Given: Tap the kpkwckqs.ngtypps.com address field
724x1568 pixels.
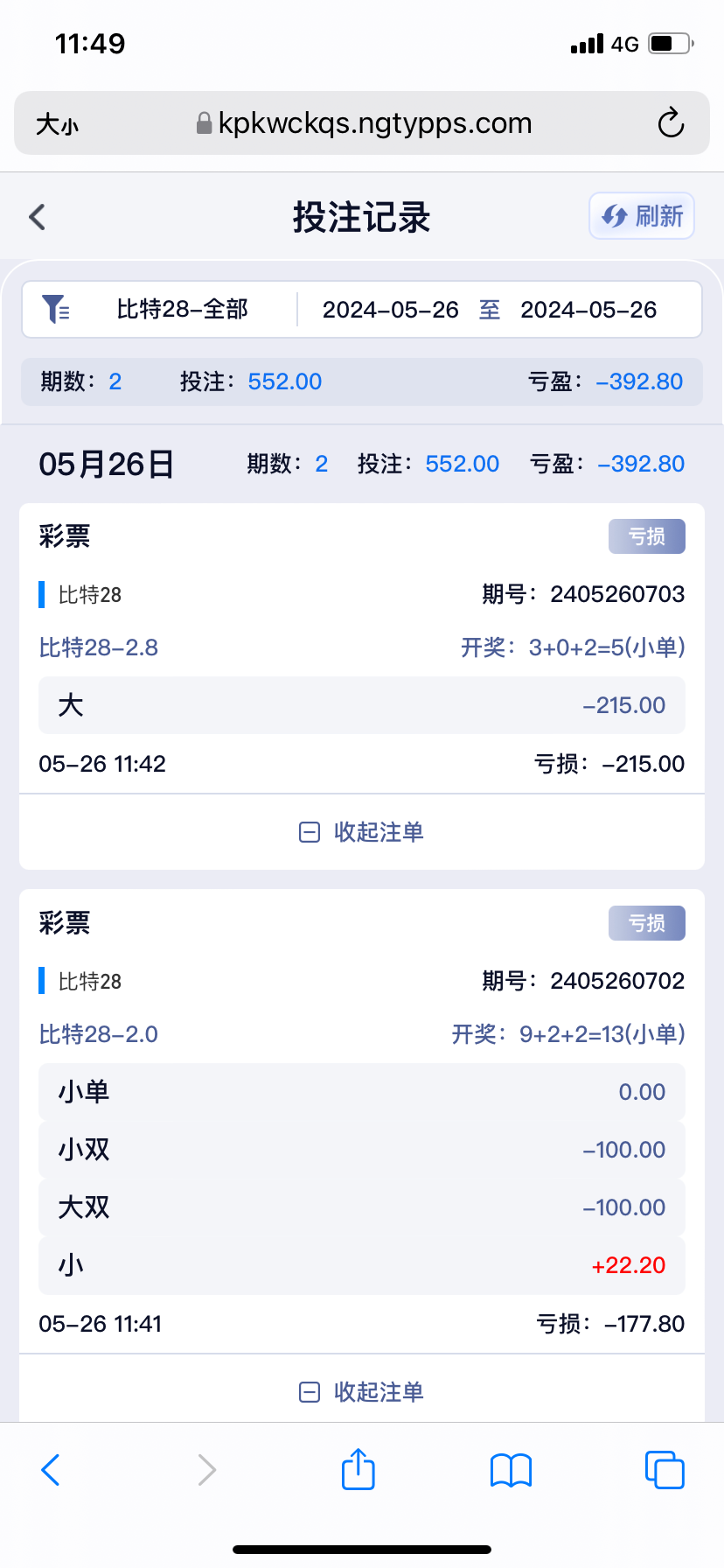Looking at the screenshot, I should 374,123.
